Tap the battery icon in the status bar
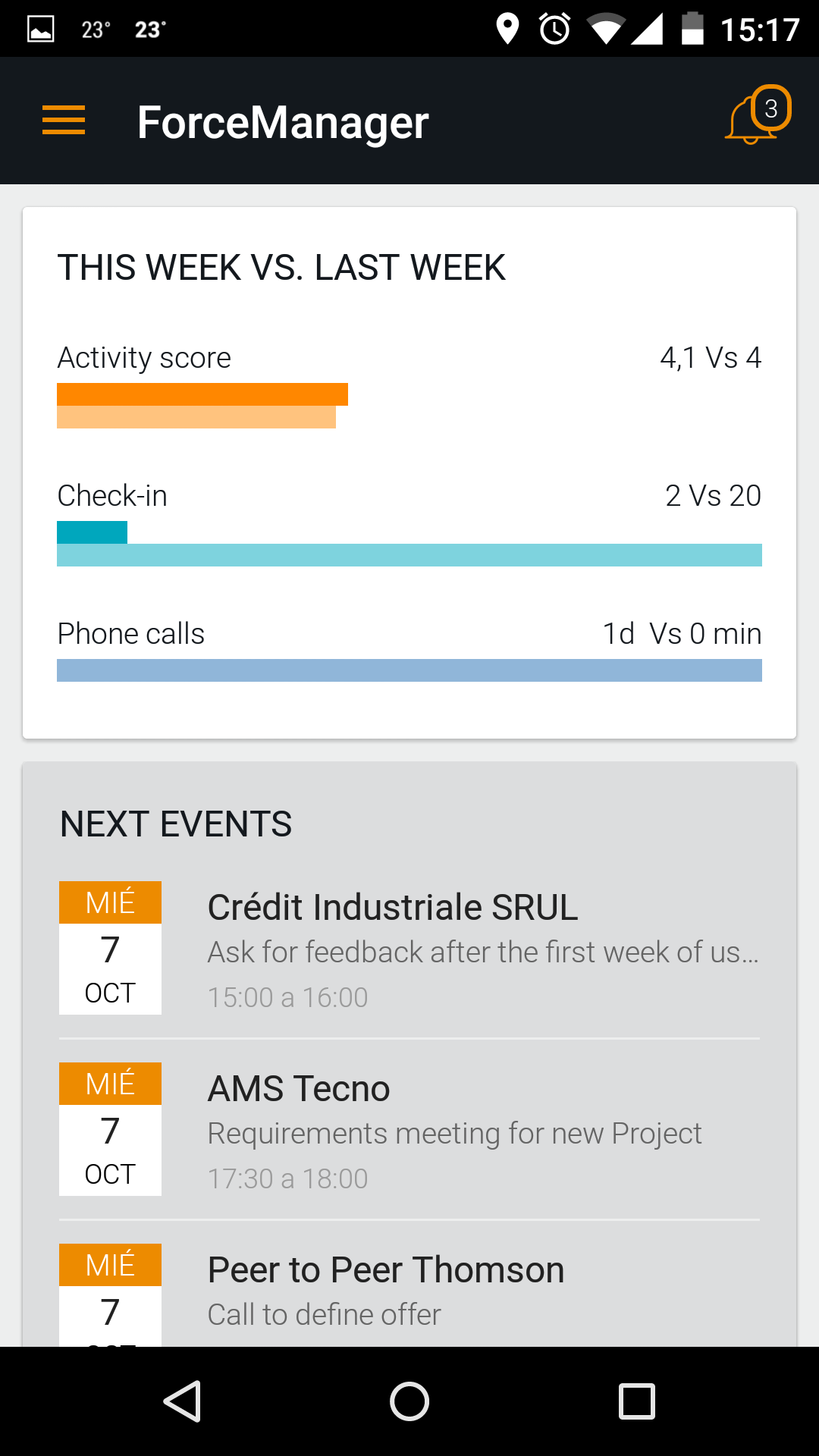 pyautogui.click(x=694, y=27)
